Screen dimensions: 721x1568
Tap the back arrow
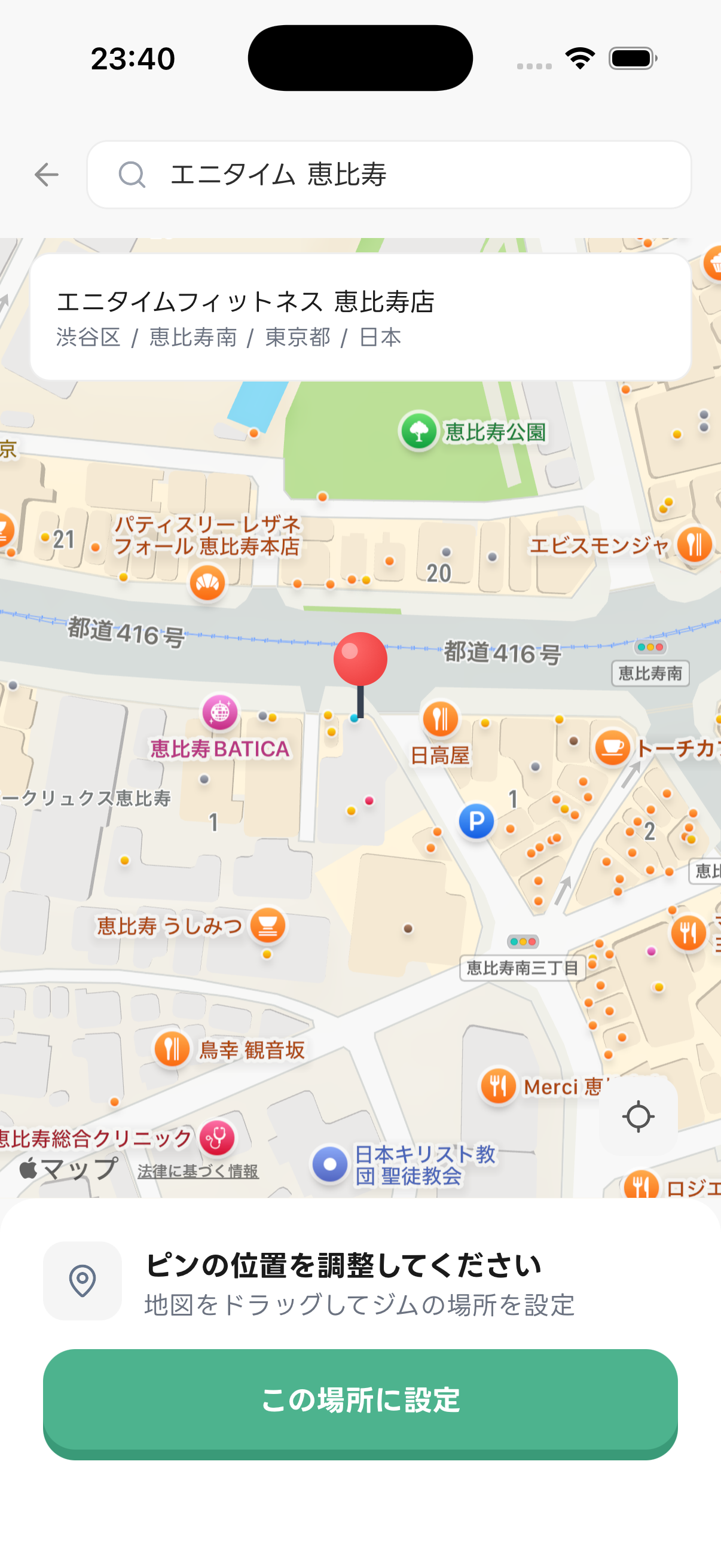pos(46,175)
